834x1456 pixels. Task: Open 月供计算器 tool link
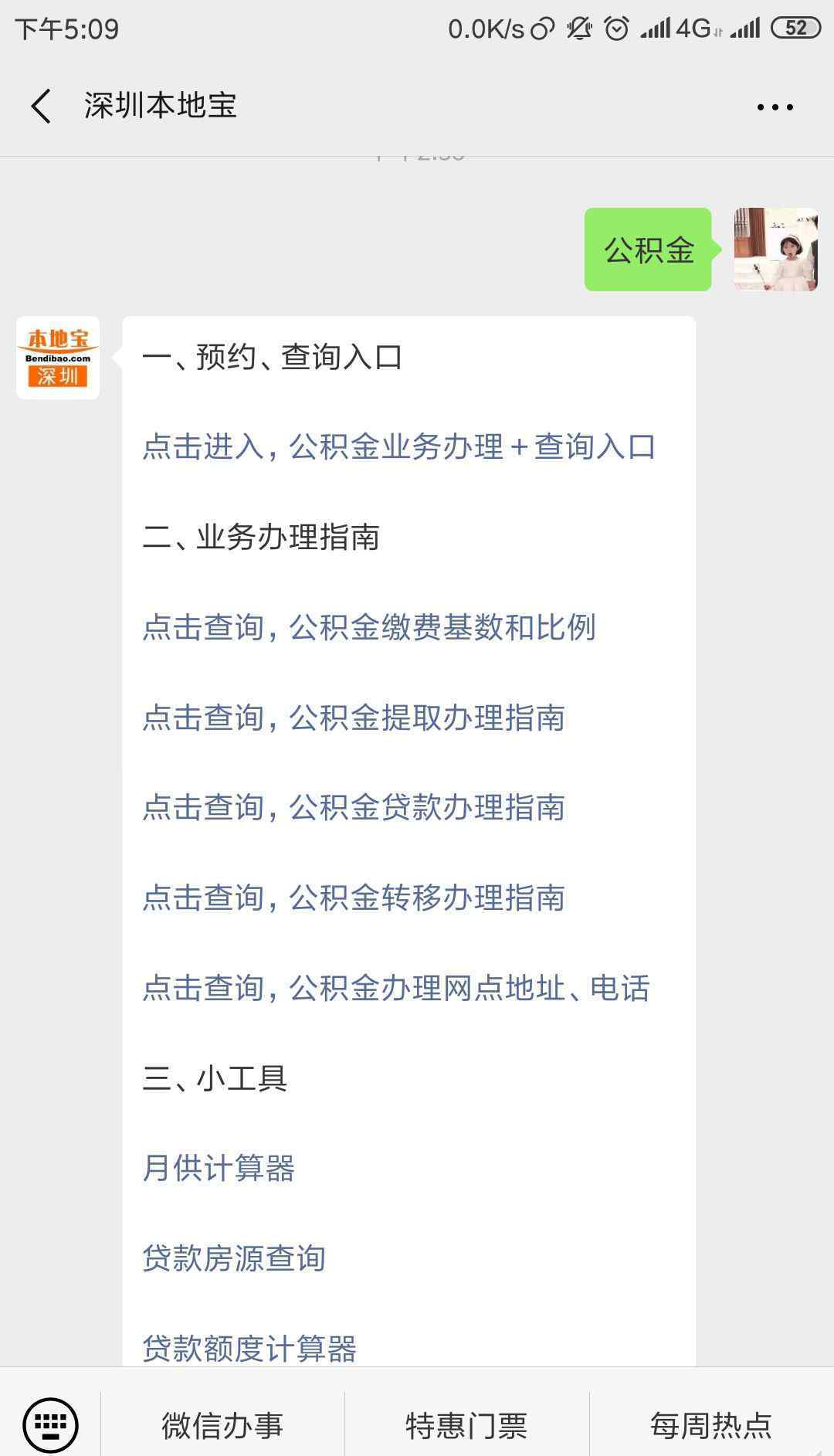pos(219,1168)
